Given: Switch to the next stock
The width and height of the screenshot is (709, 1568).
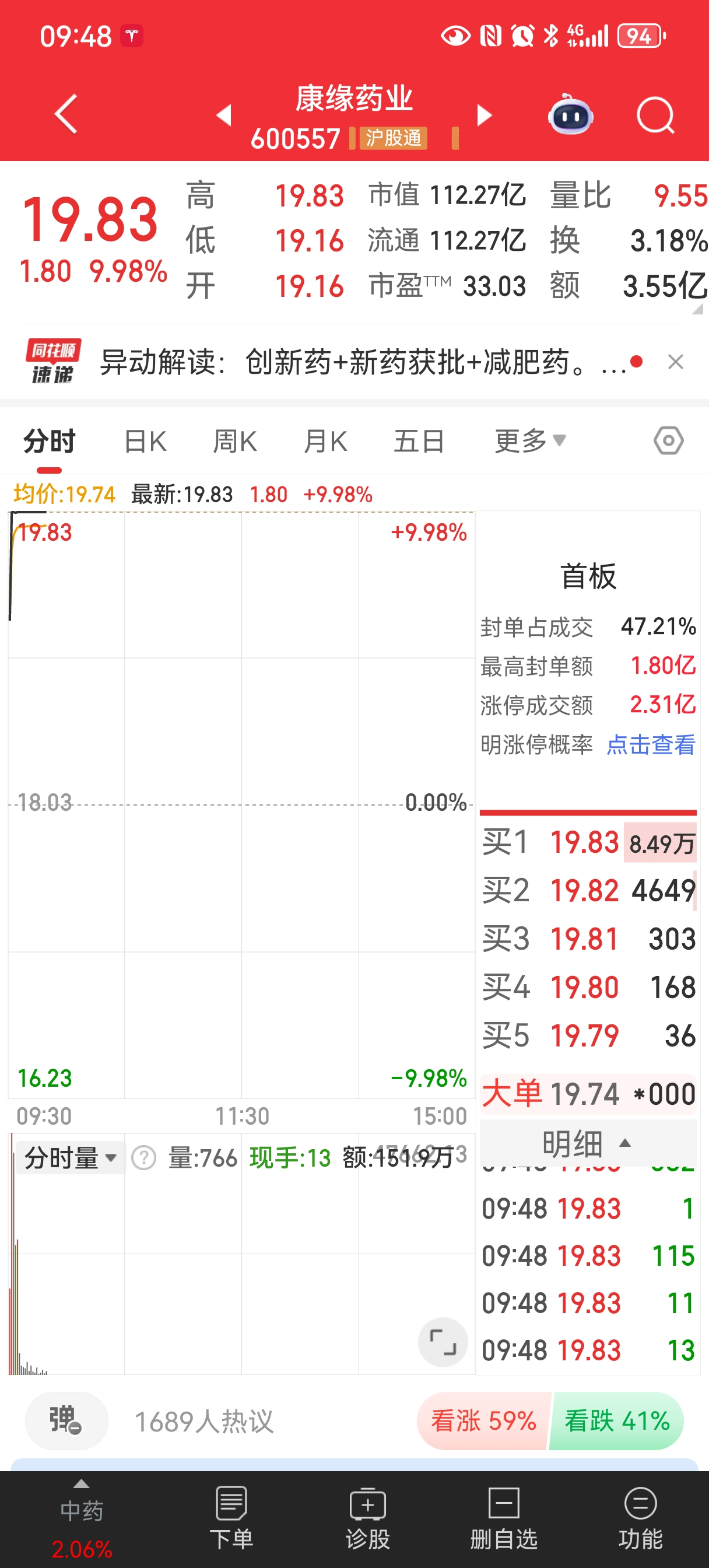Looking at the screenshot, I should point(484,114).
